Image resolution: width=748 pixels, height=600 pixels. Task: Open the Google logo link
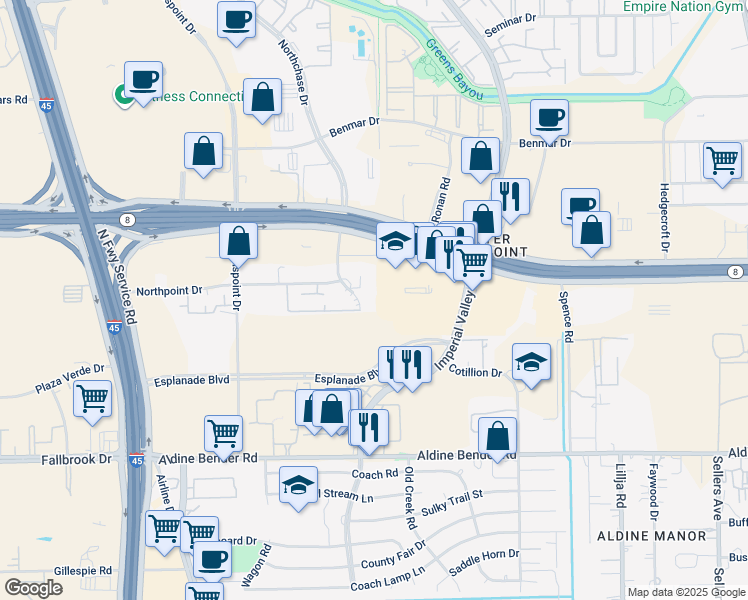click(34, 588)
